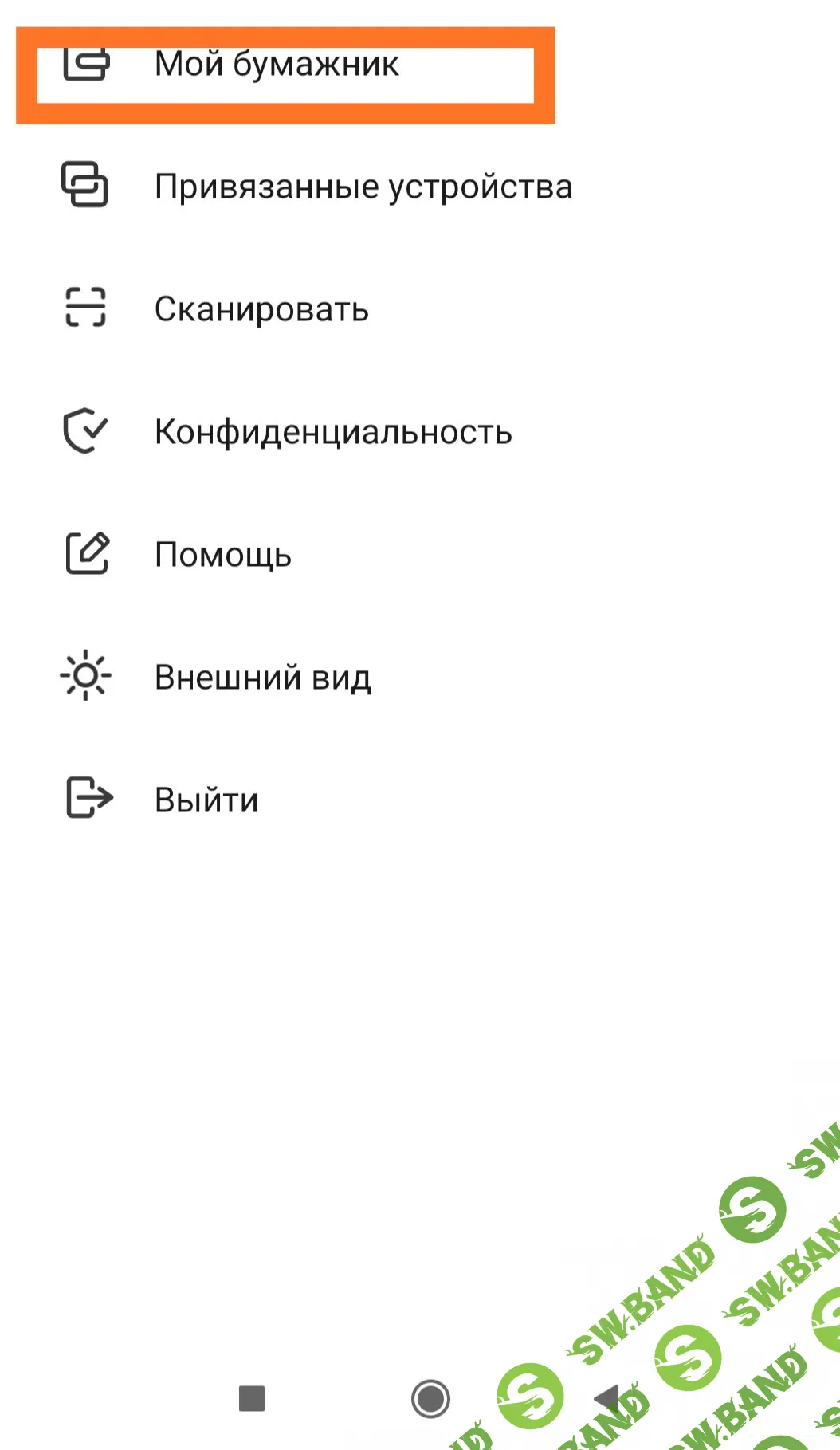Open Внешний вид settings
Viewport: 840px width, 1450px height.
[x=262, y=678]
